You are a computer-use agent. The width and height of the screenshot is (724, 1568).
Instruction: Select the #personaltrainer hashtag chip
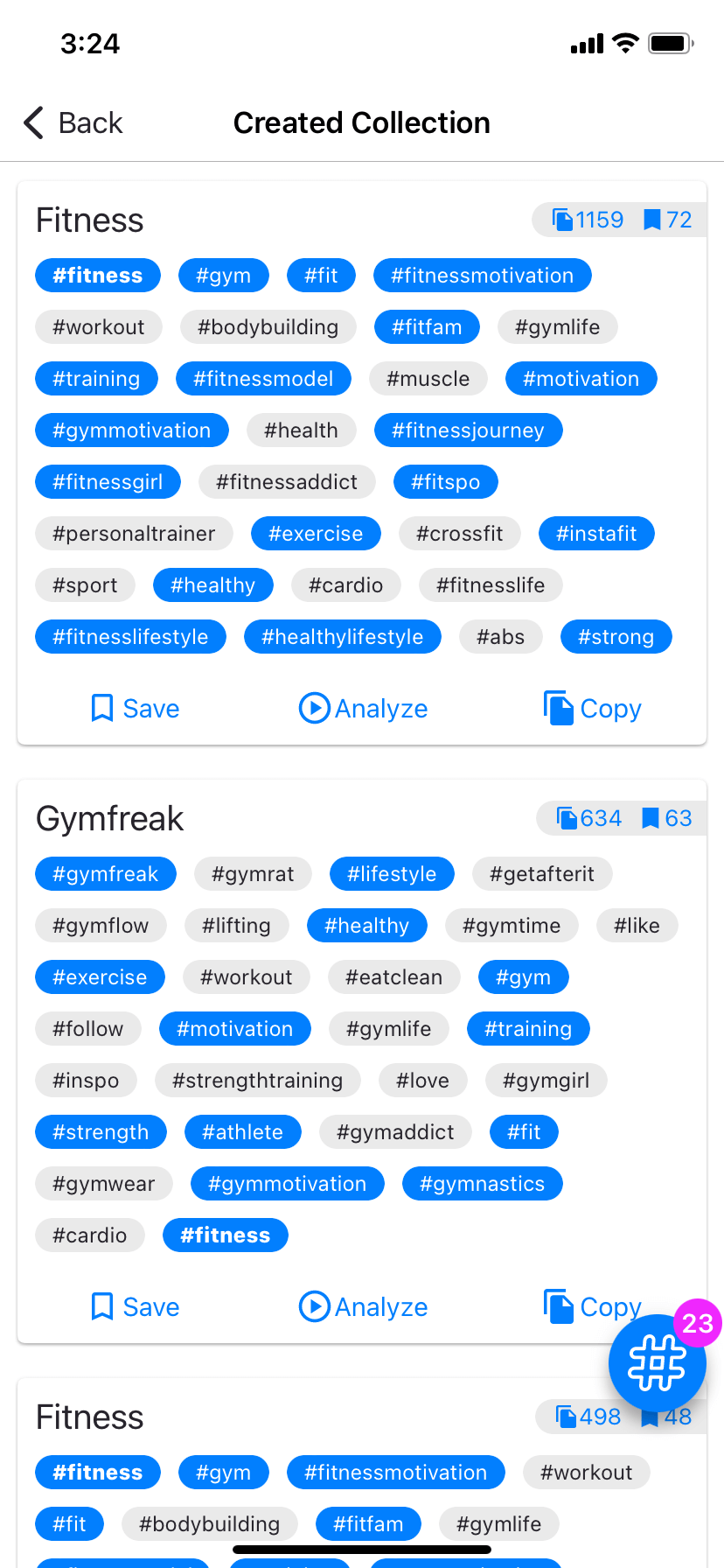point(134,534)
